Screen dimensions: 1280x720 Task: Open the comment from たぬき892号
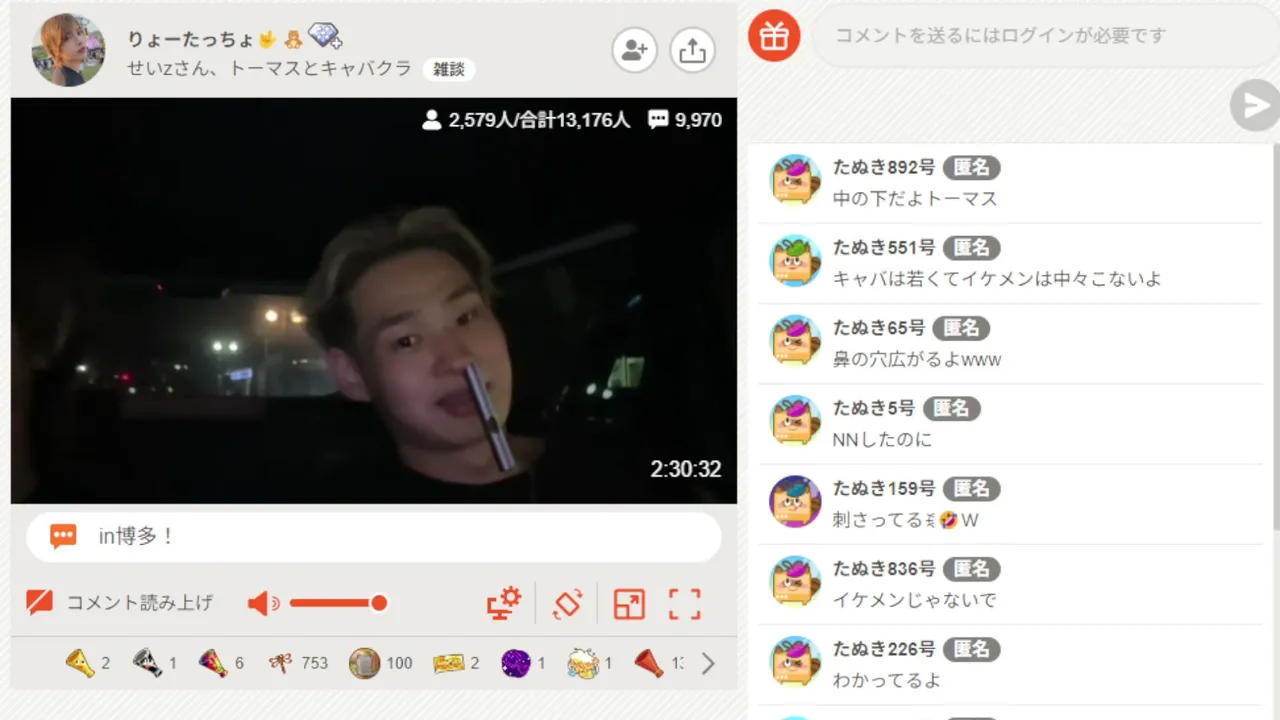click(x=1010, y=183)
